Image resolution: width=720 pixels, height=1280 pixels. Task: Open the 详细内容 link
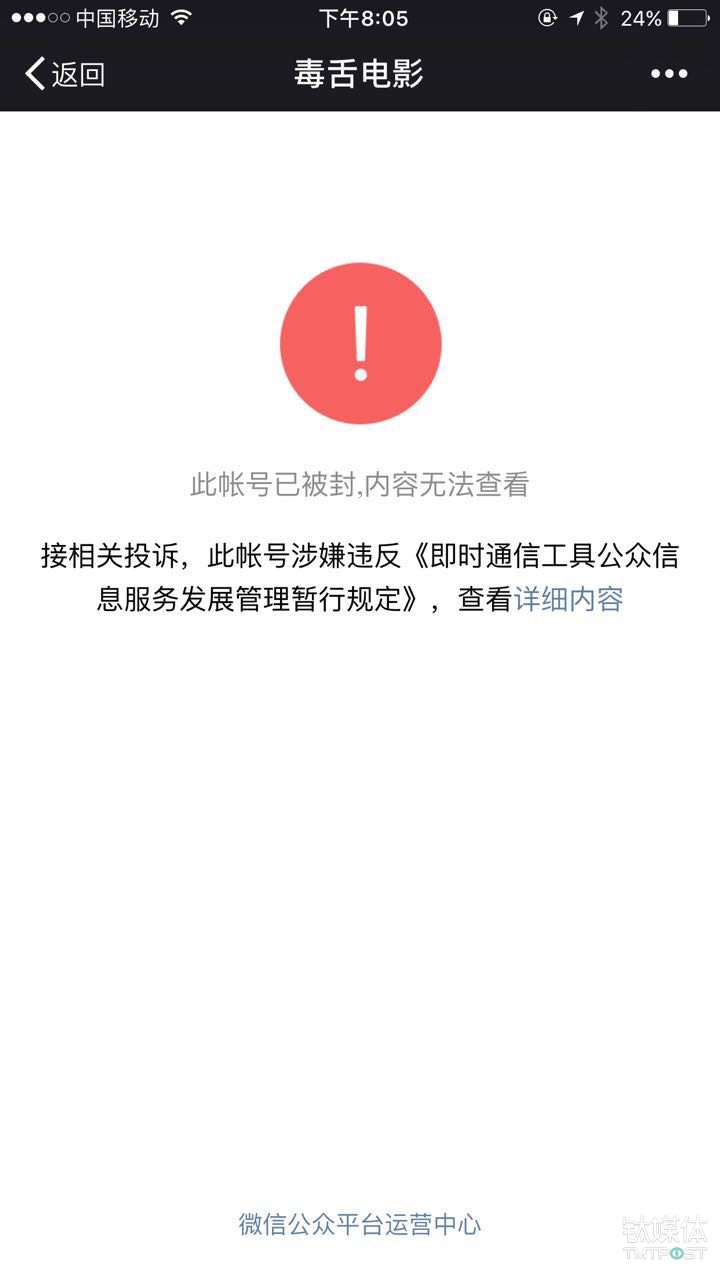pos(568,600)
